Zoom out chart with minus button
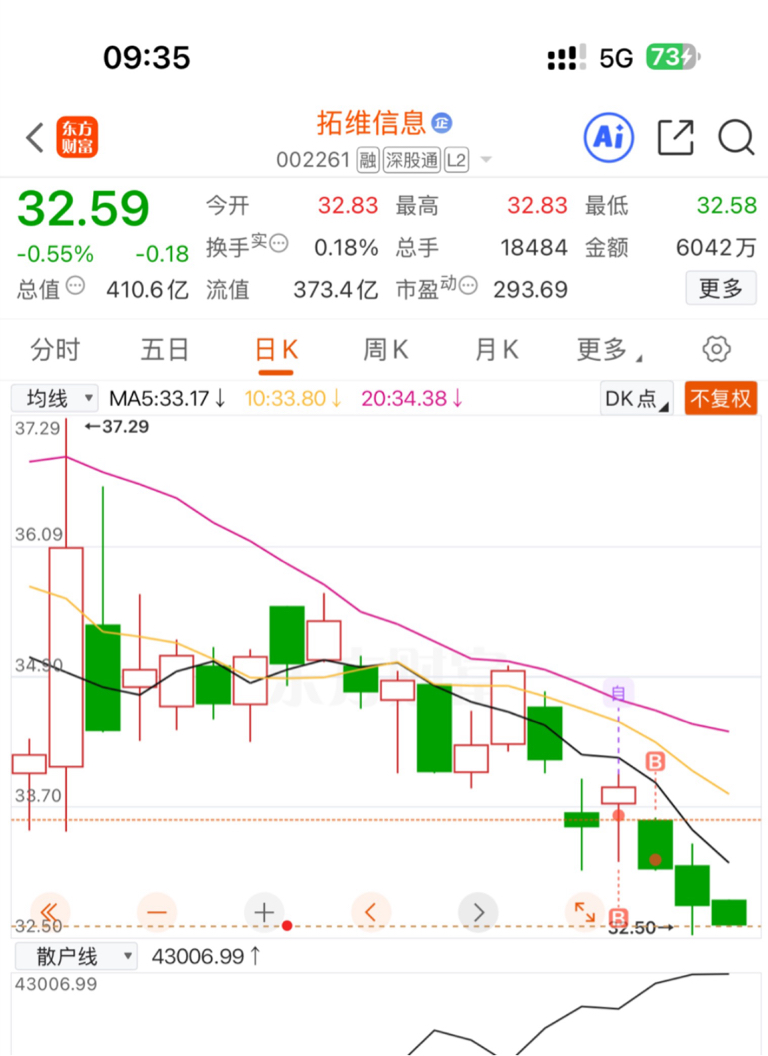Image resolution: width=768 pixels, height=1056 pixels. [156, 913]
